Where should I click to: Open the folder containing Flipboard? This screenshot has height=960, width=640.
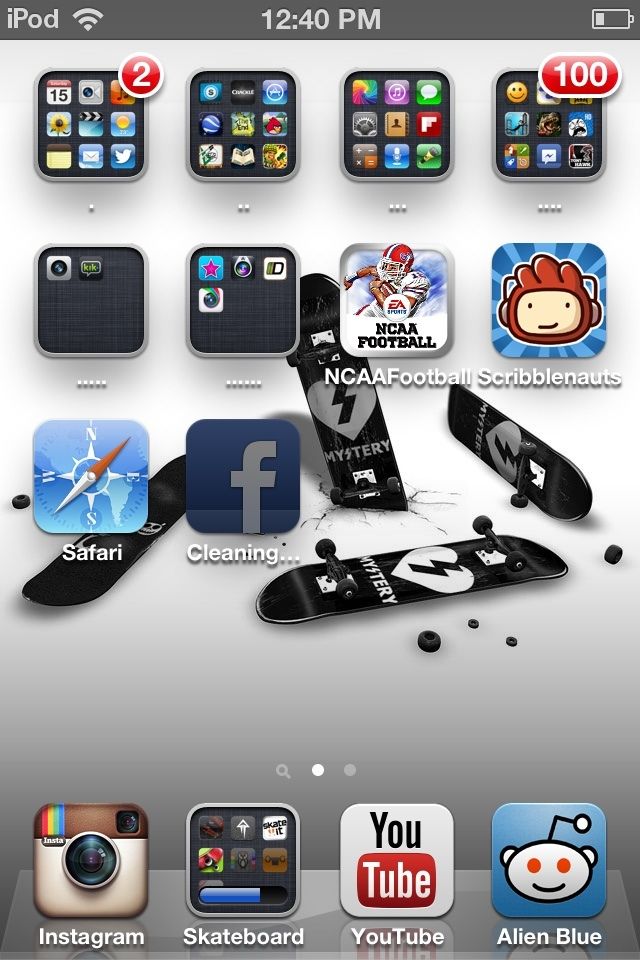coord(397,125)
